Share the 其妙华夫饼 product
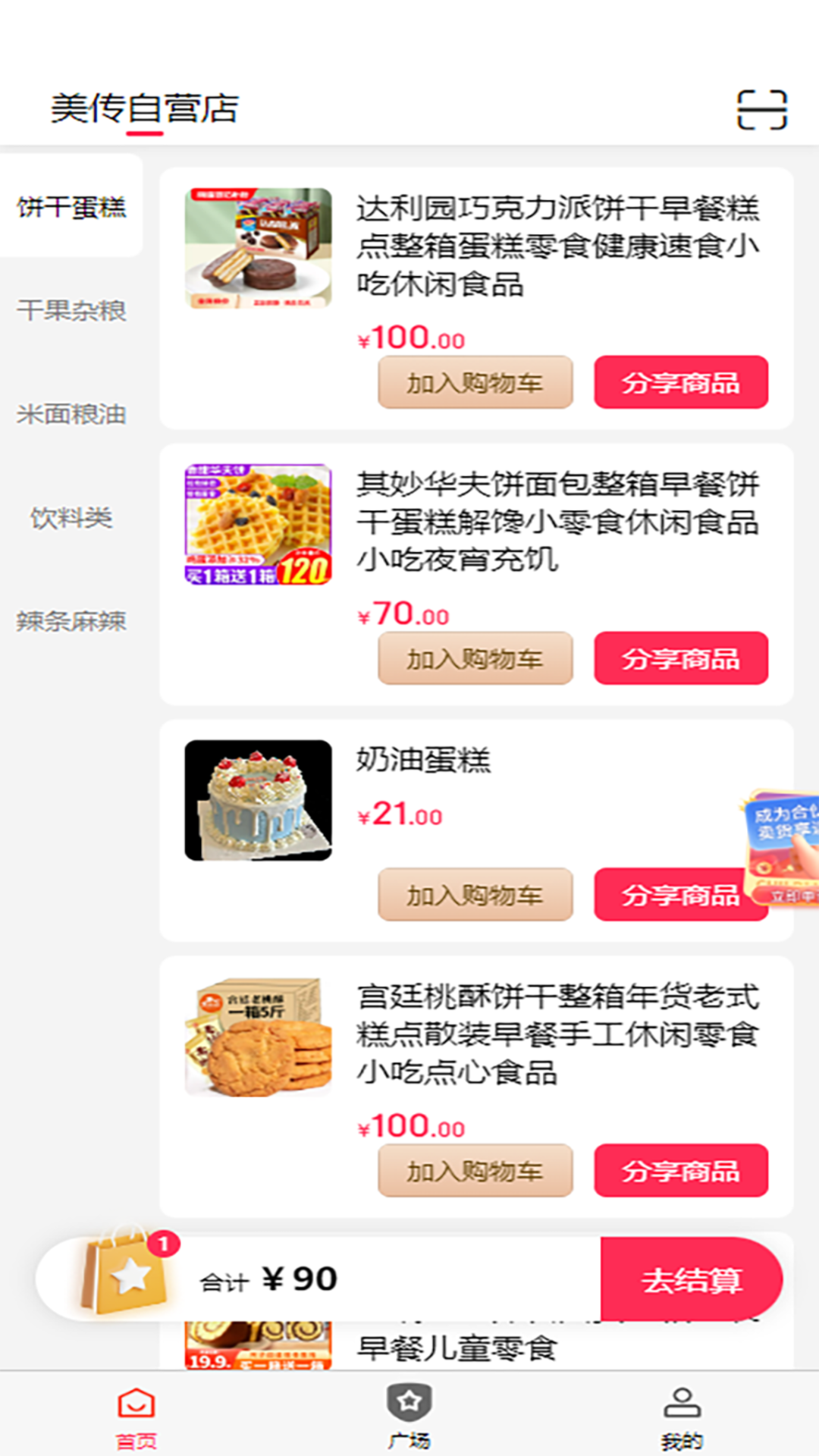Image resolution: width=819 pixels, height=1456 pixels. [680, 658]
